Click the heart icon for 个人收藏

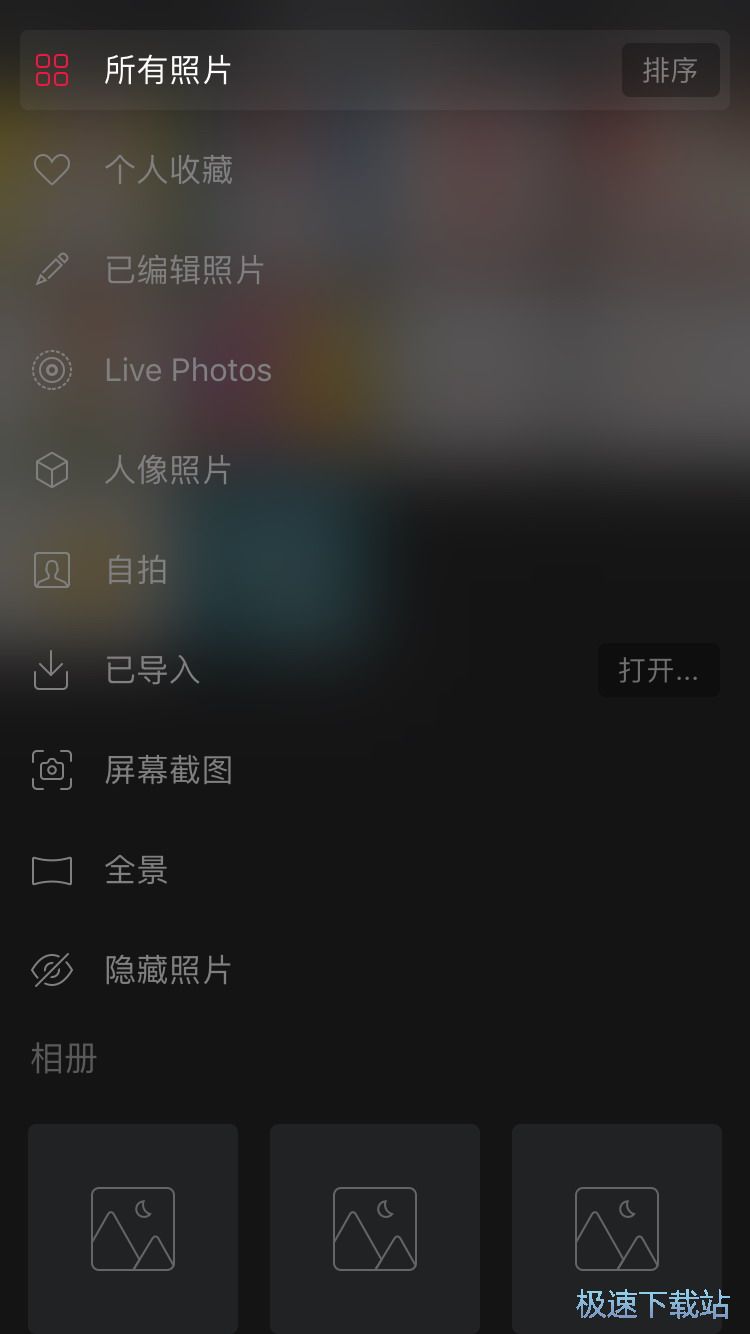(x=52, y=170)
